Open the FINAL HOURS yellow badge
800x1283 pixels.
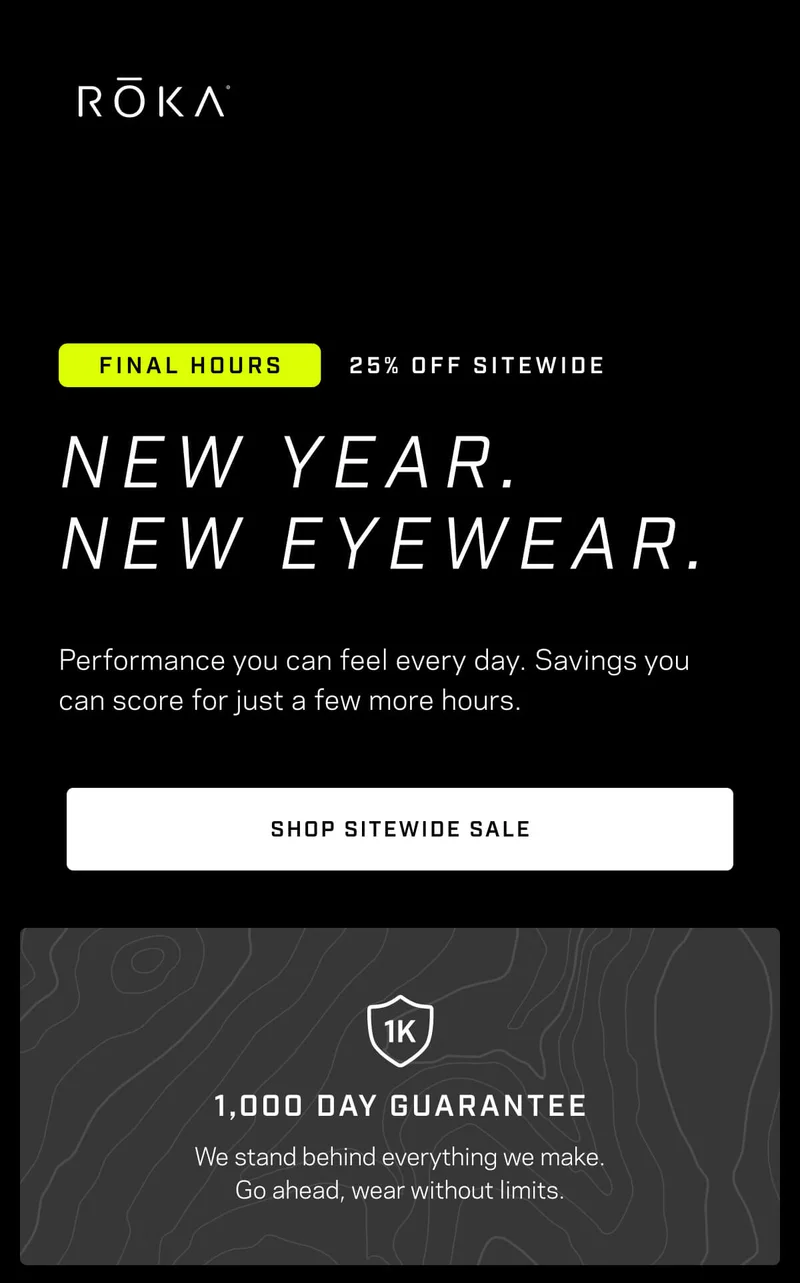tap(189, 364)
